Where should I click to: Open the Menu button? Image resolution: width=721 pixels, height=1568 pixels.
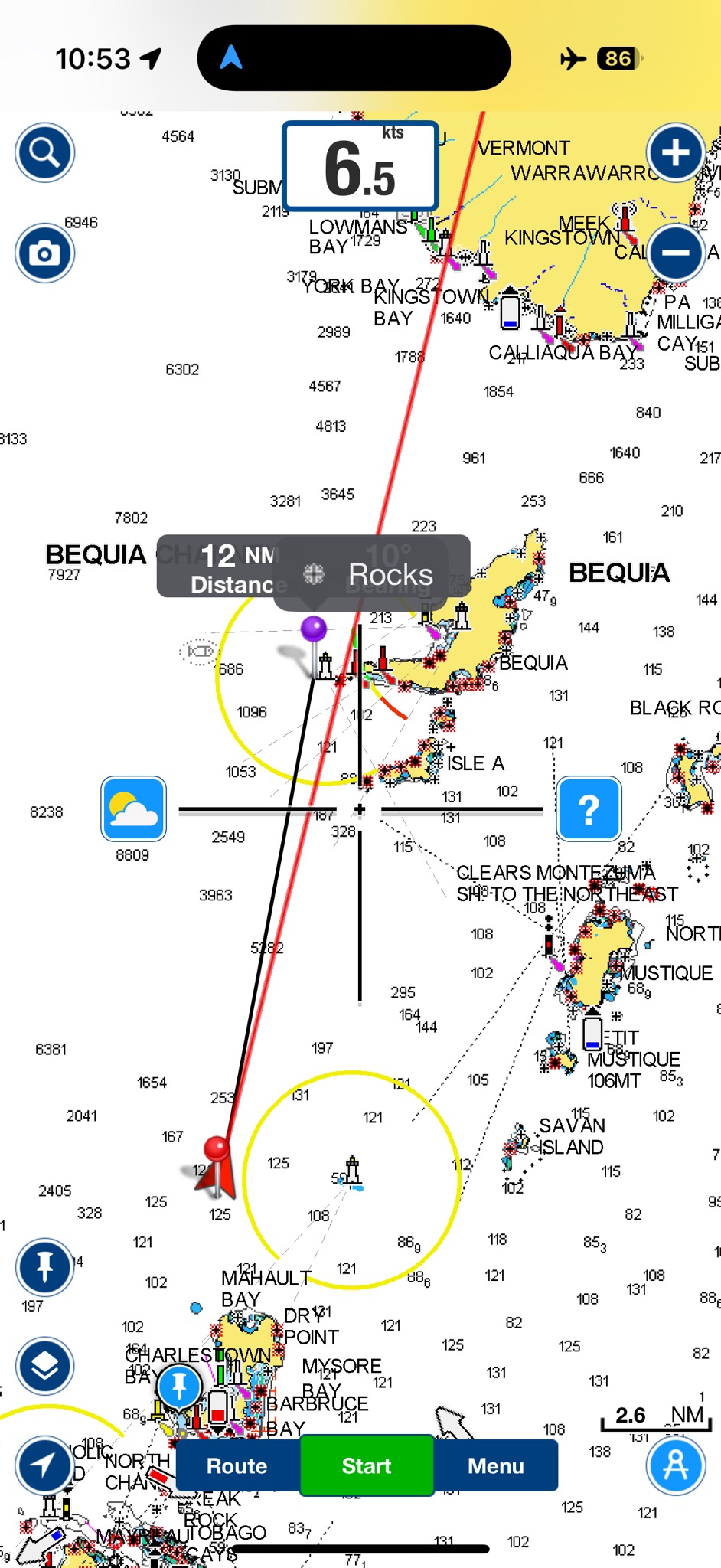coord(496,1465)
